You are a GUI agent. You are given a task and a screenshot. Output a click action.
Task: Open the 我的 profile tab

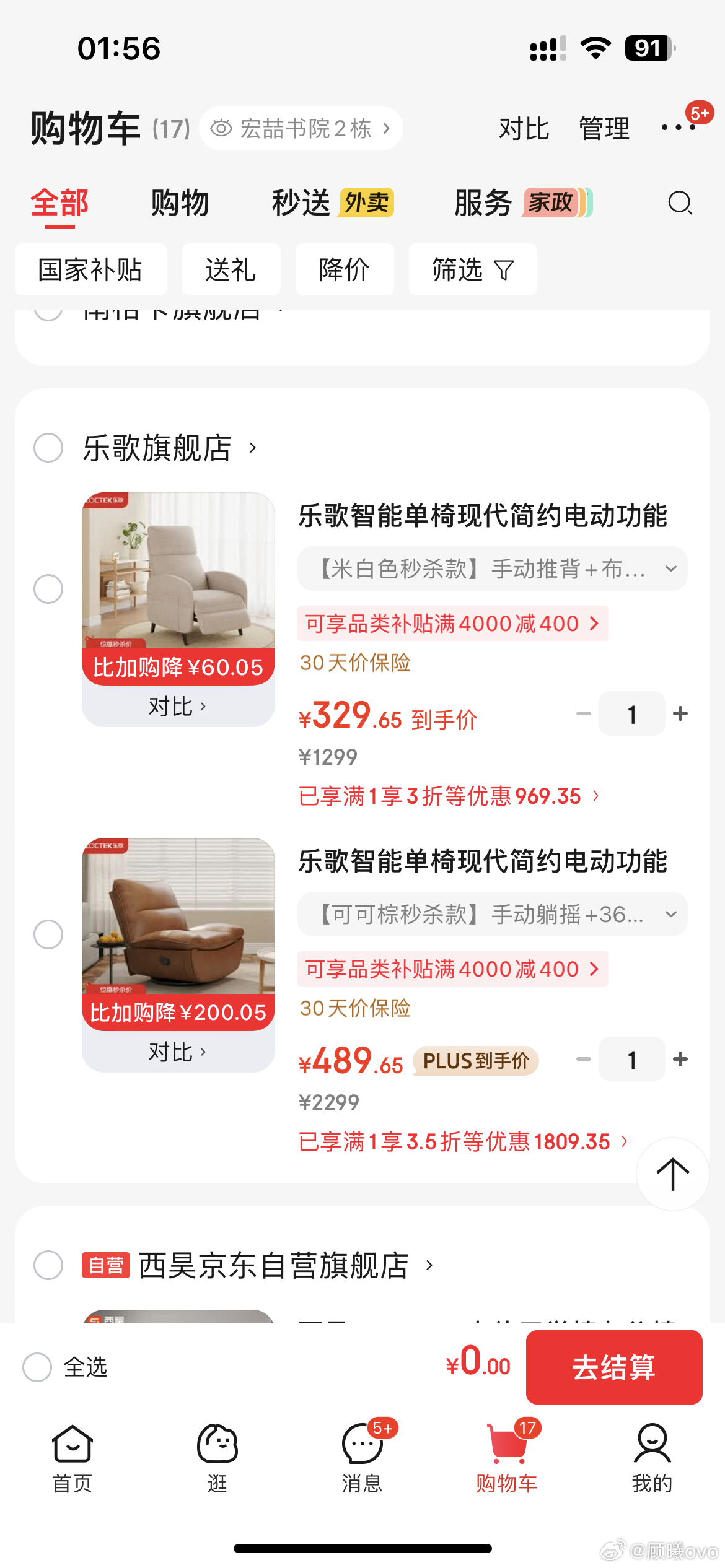[x=652, y=1457]
